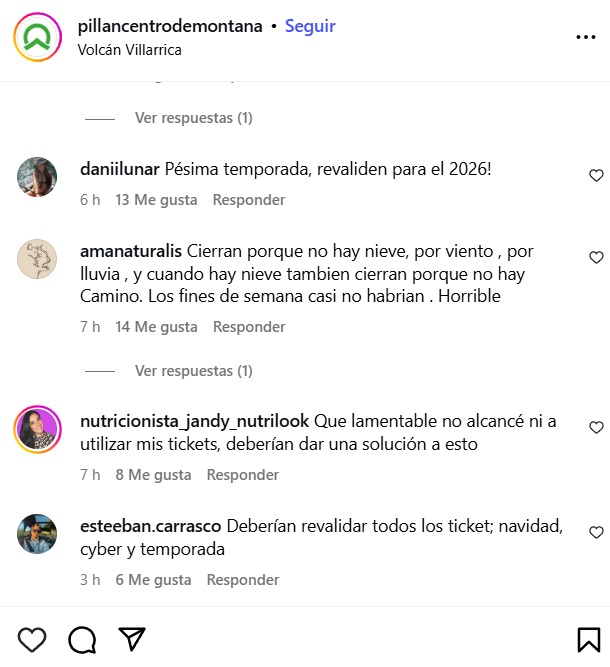Follow pillancentrodemontana with Seguir
The image size is (610, 667).
[310, 26]
